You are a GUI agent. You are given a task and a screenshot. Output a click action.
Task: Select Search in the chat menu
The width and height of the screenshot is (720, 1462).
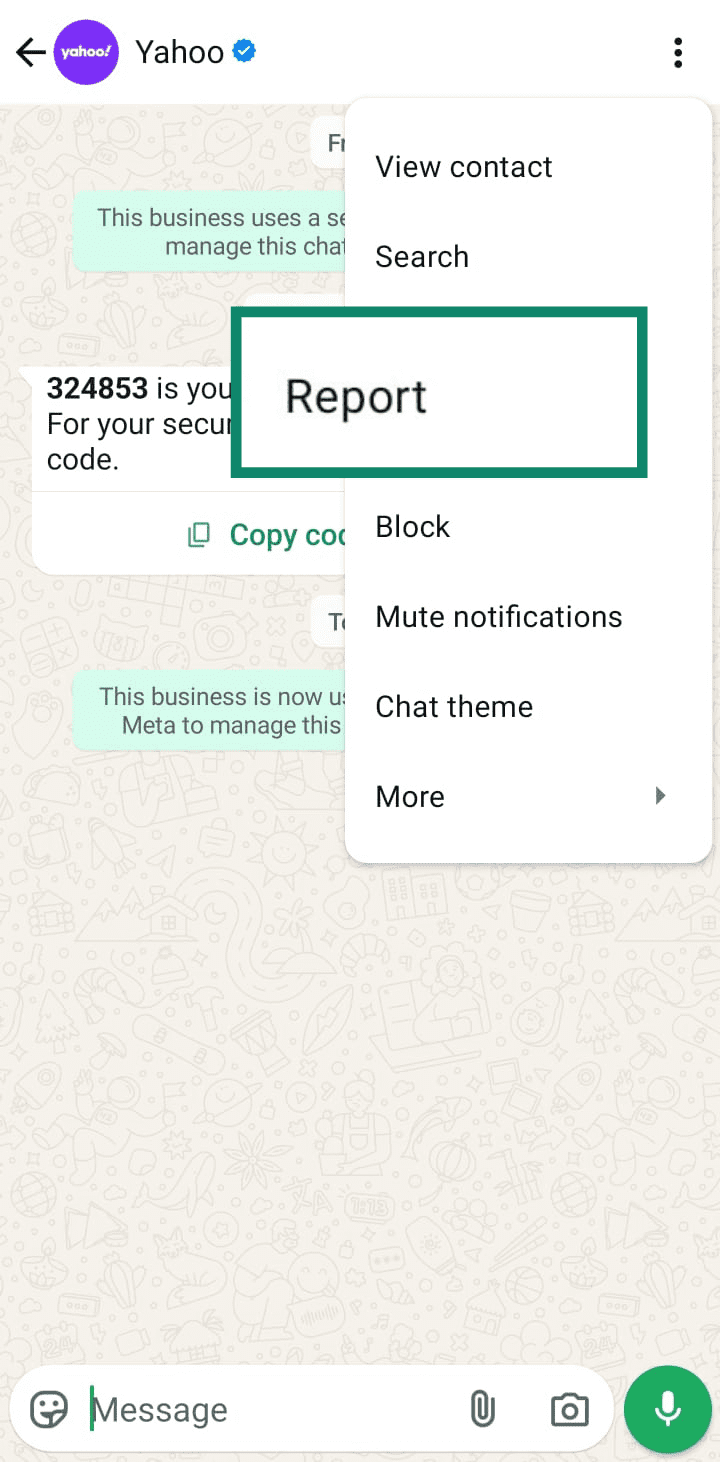point(422,256)
